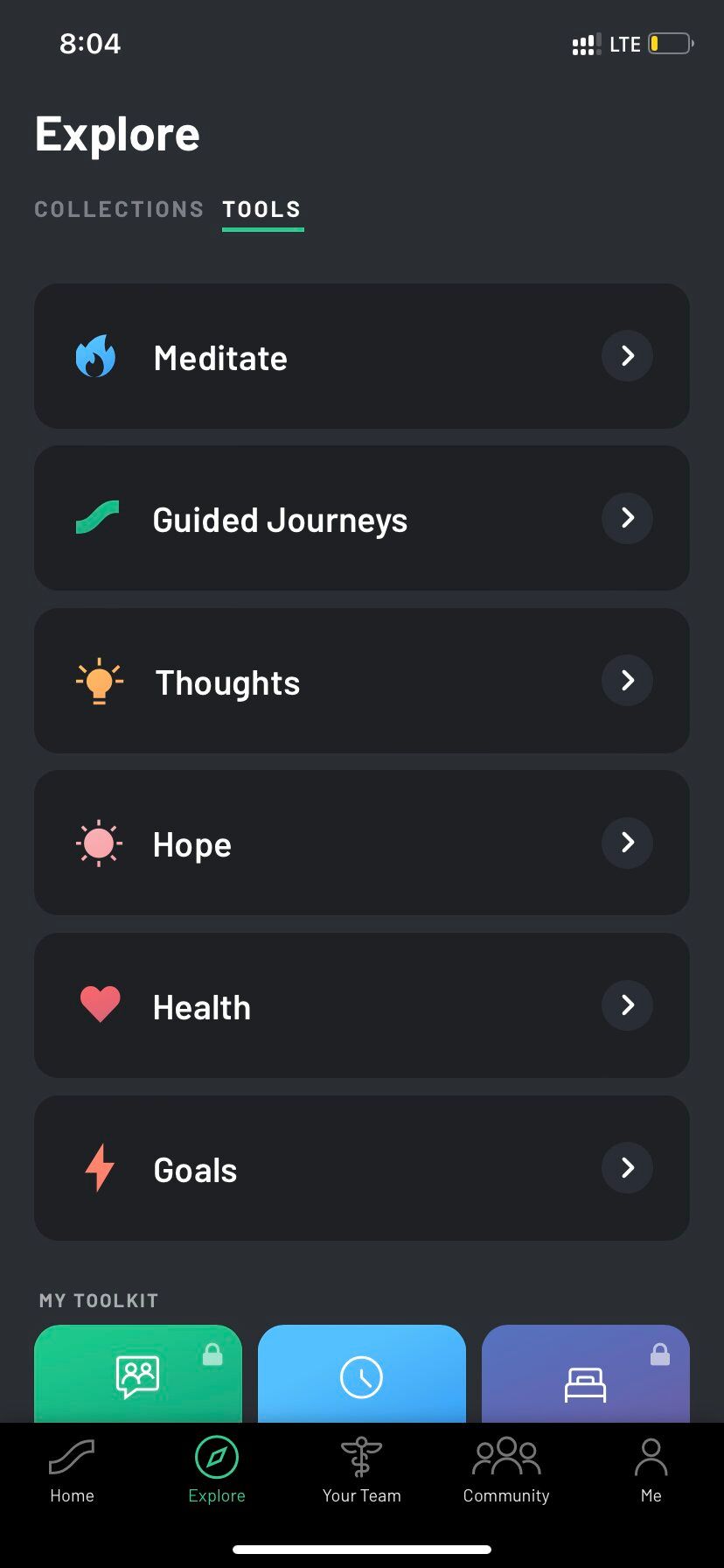Open the Hope tool
The image size is (724, 1568).
[361, 843]
